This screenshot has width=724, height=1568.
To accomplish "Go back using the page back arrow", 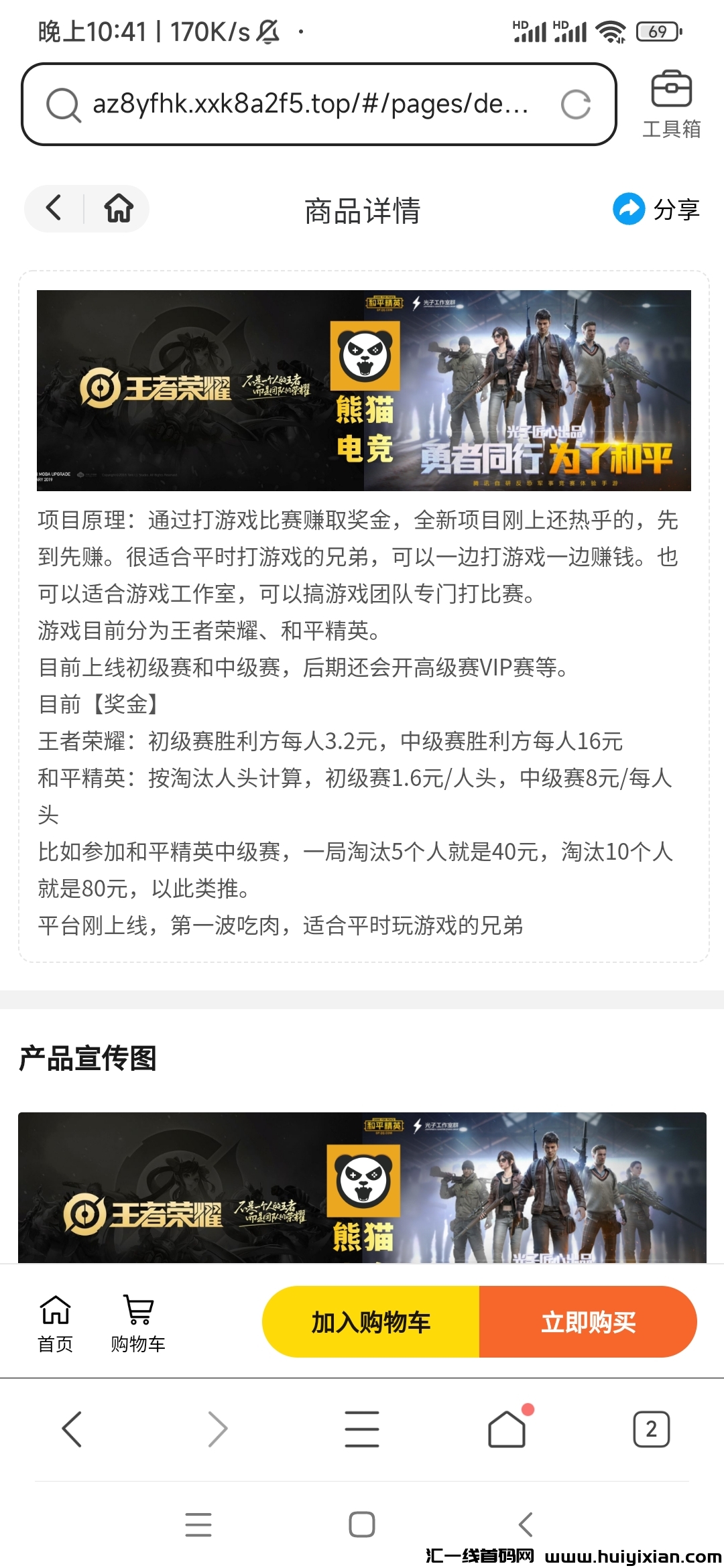I will point(54,208).
